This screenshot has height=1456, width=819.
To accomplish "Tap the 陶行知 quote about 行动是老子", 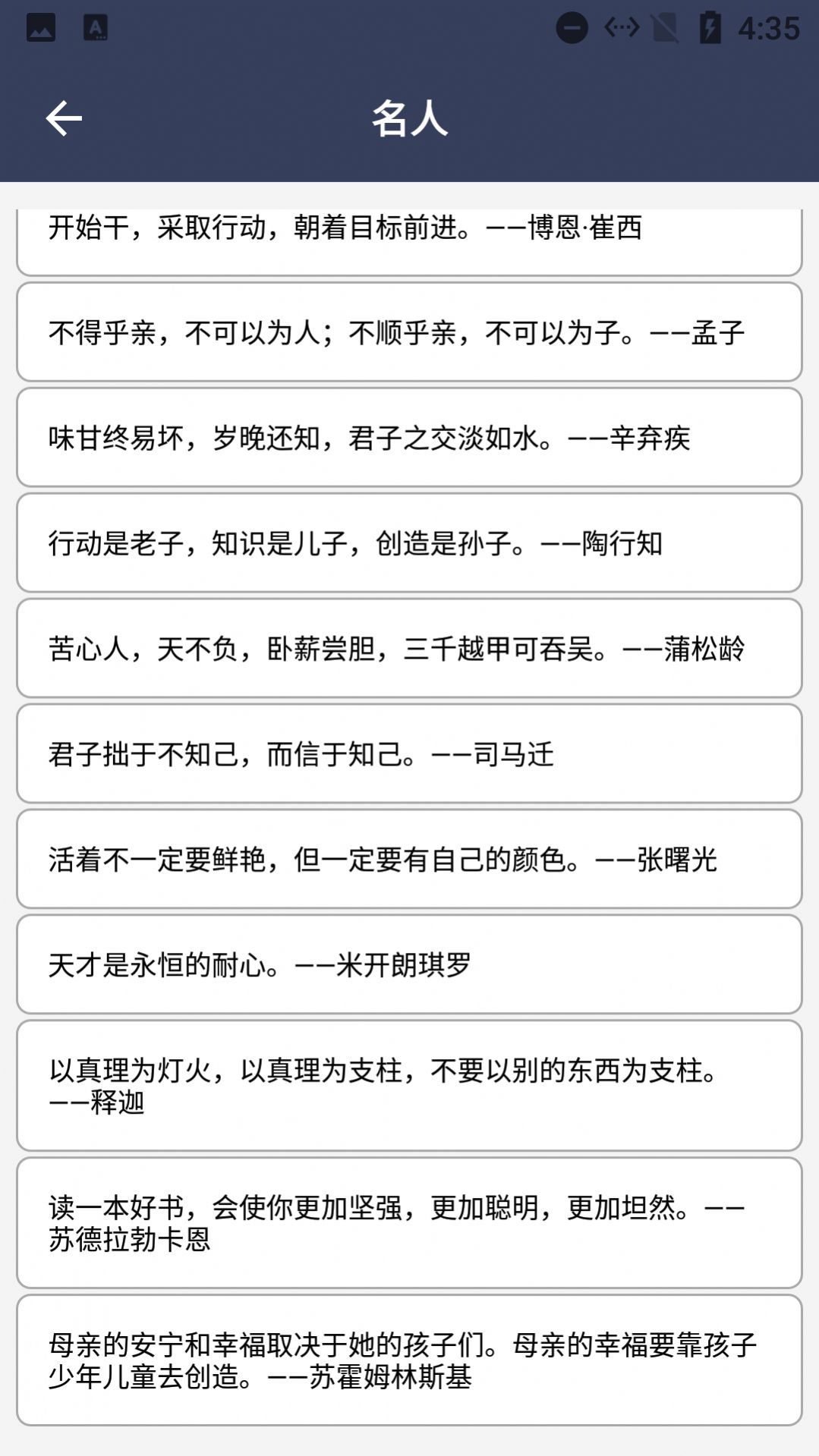I will 409,543.
